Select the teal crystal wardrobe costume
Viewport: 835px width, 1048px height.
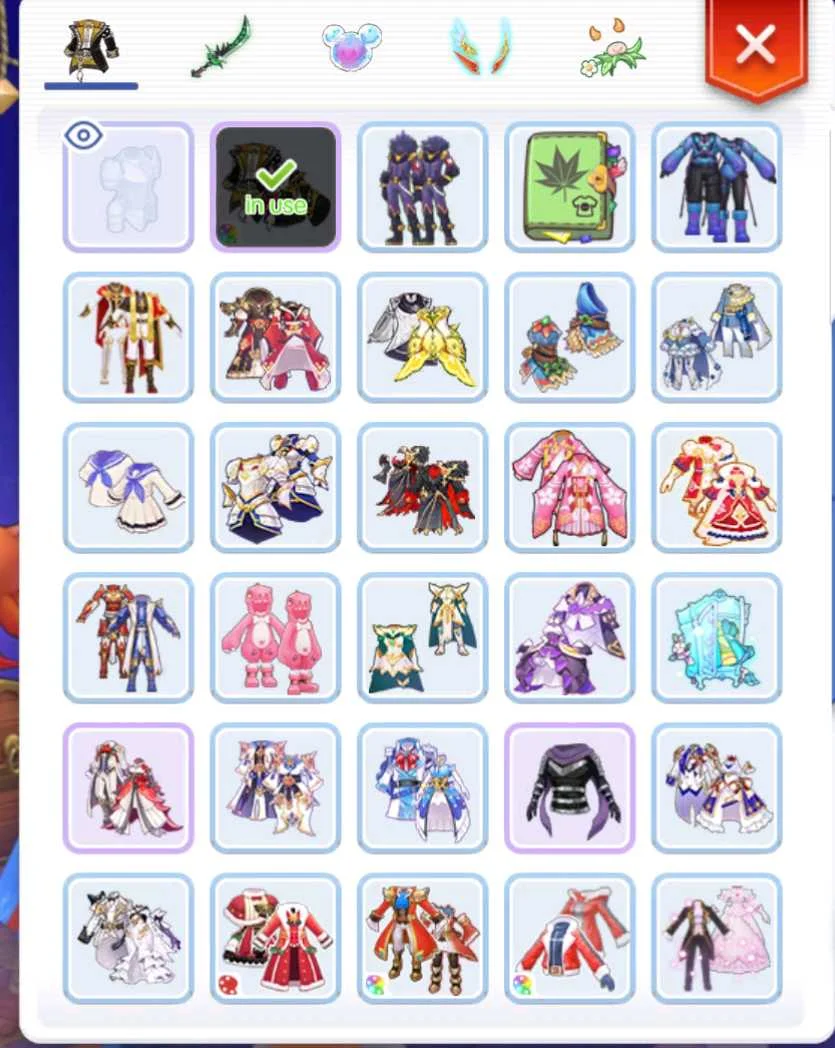[x=716, y=637]
